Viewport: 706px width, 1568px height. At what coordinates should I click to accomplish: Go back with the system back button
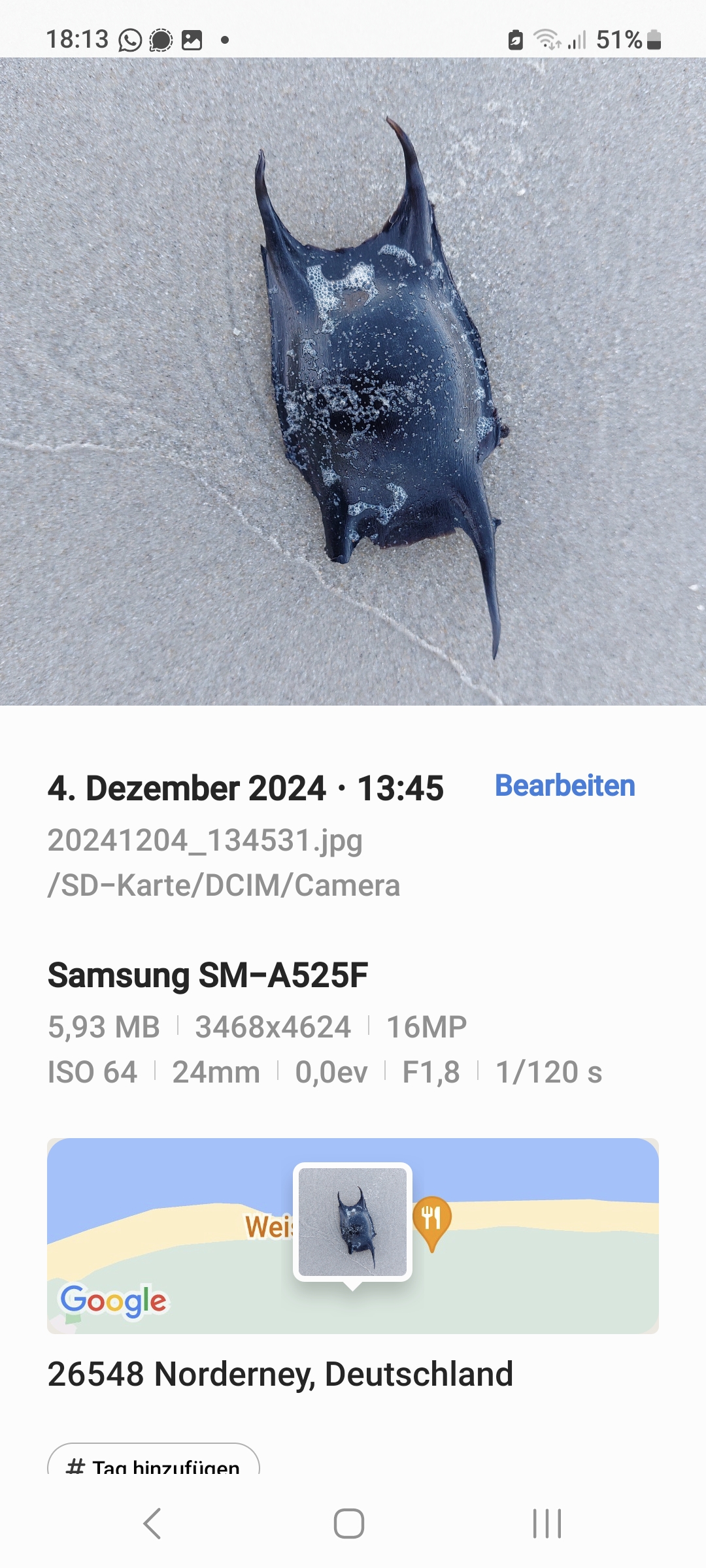point(152,1524)
